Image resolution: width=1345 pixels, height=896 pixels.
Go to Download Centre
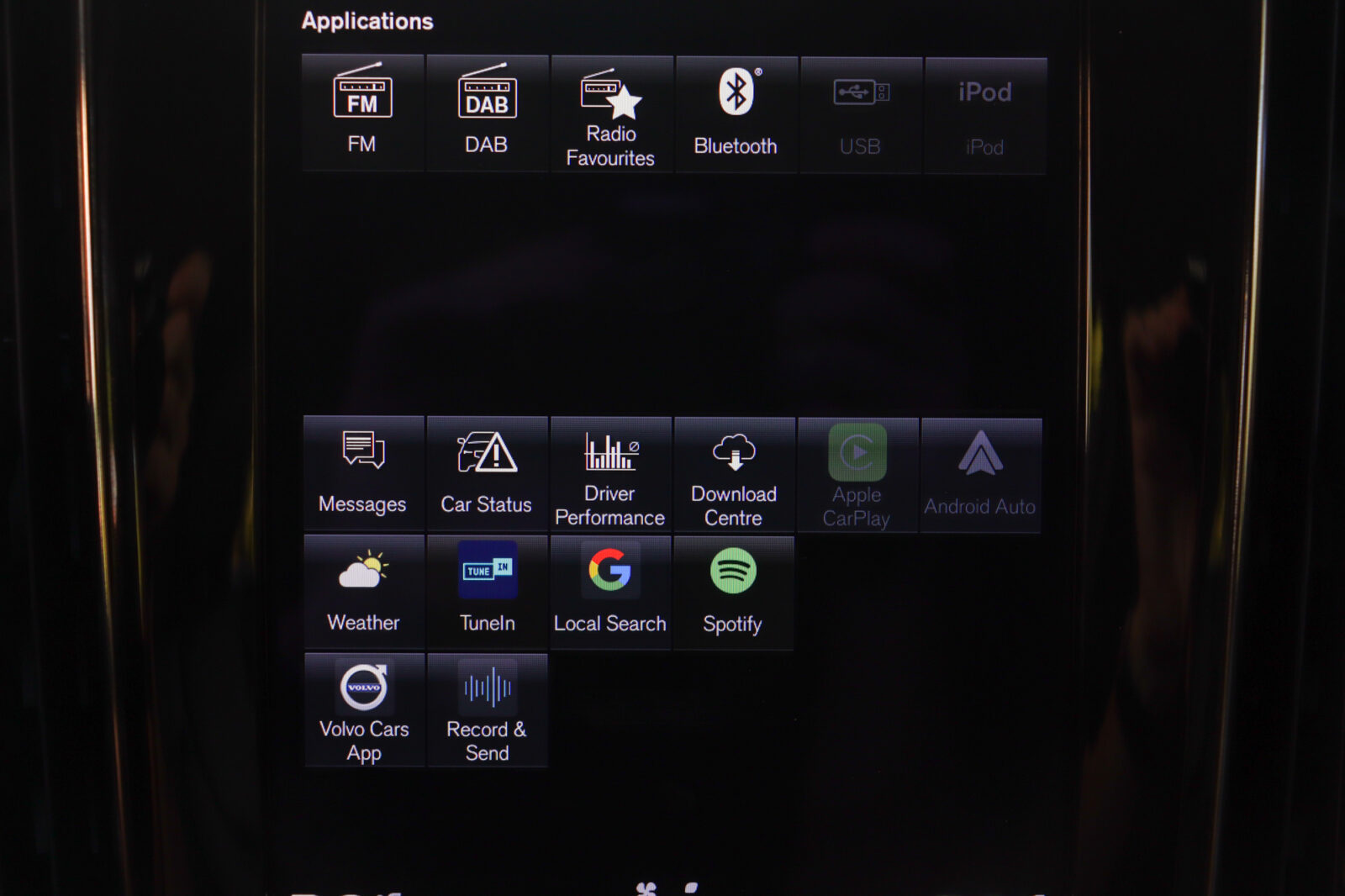click(734, 475)
